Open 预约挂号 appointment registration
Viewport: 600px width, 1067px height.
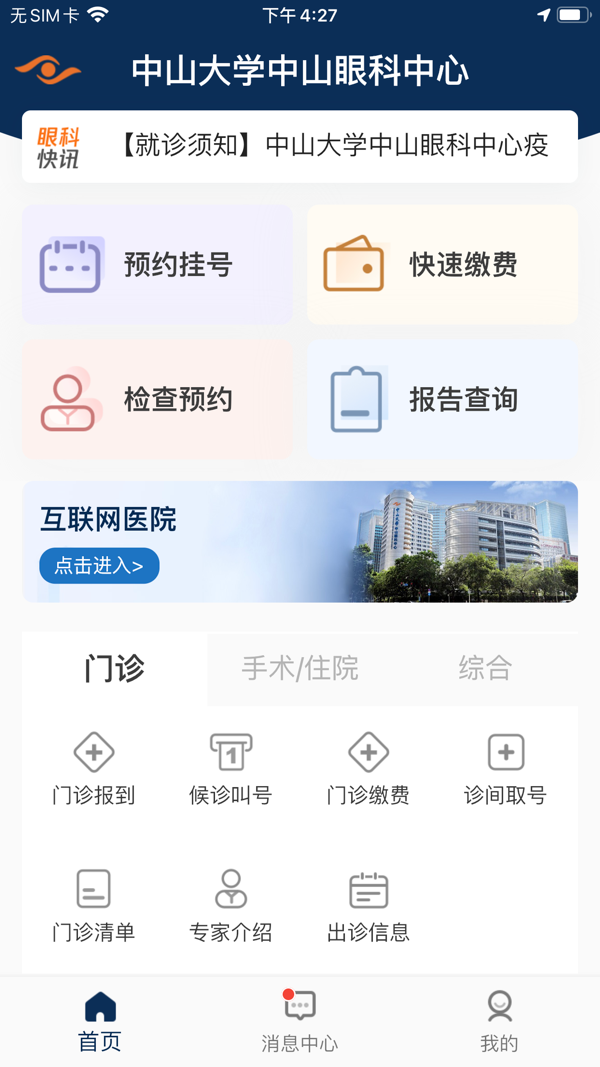click(x=157, y=265)
